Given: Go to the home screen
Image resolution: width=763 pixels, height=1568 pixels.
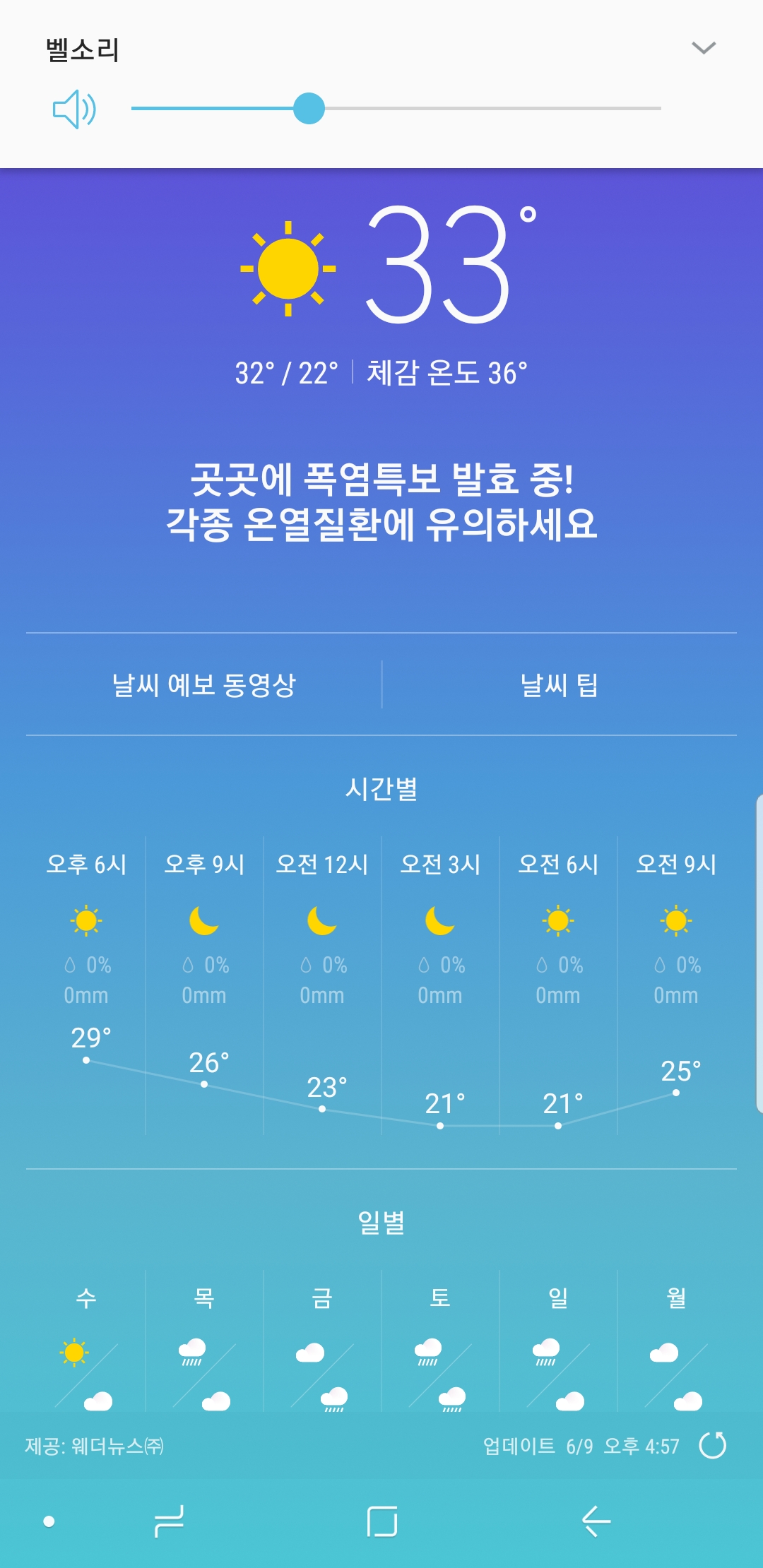Looking at the screenshot, I should coord(382,1521).
